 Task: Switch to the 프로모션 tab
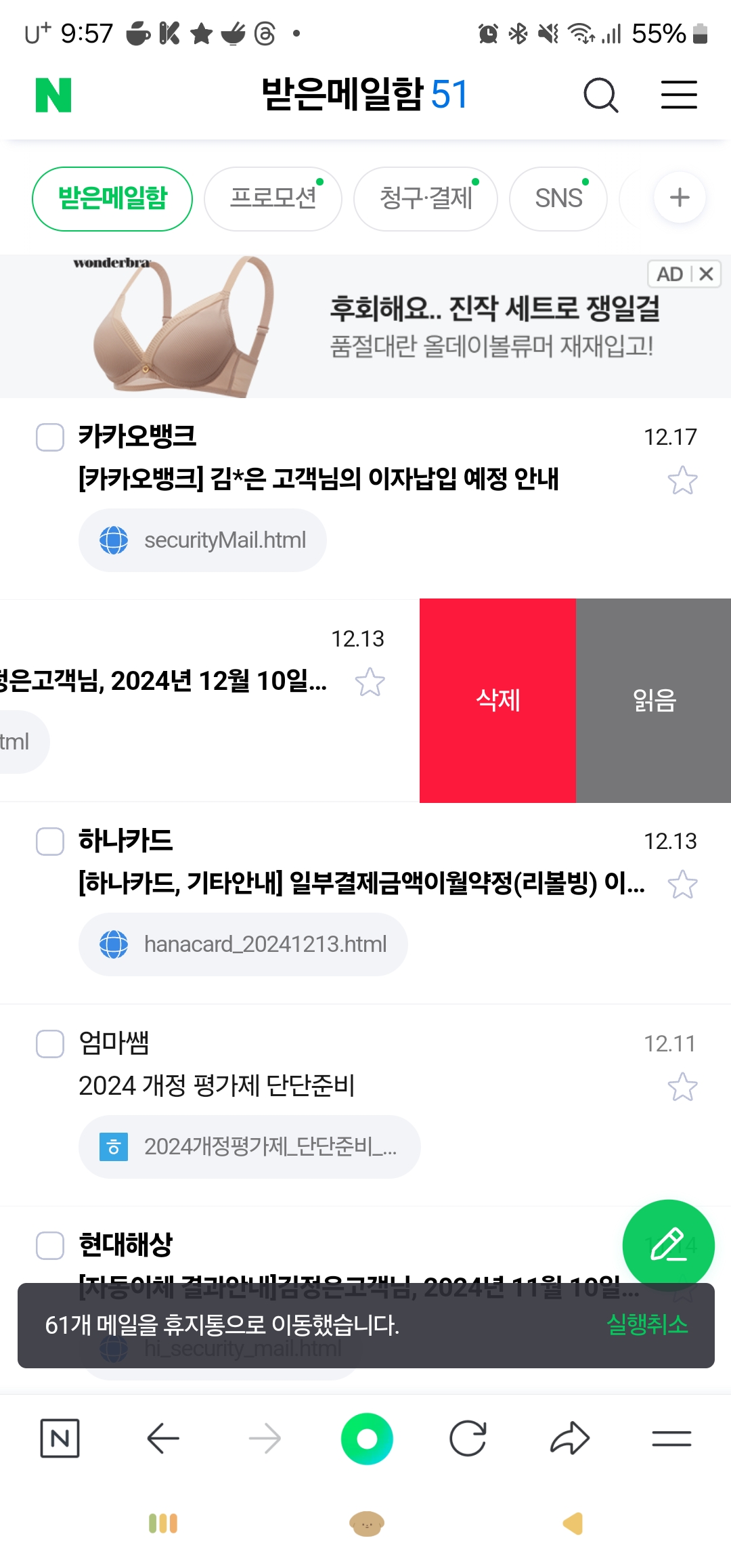pyautogui.click(x=273, y=198)
